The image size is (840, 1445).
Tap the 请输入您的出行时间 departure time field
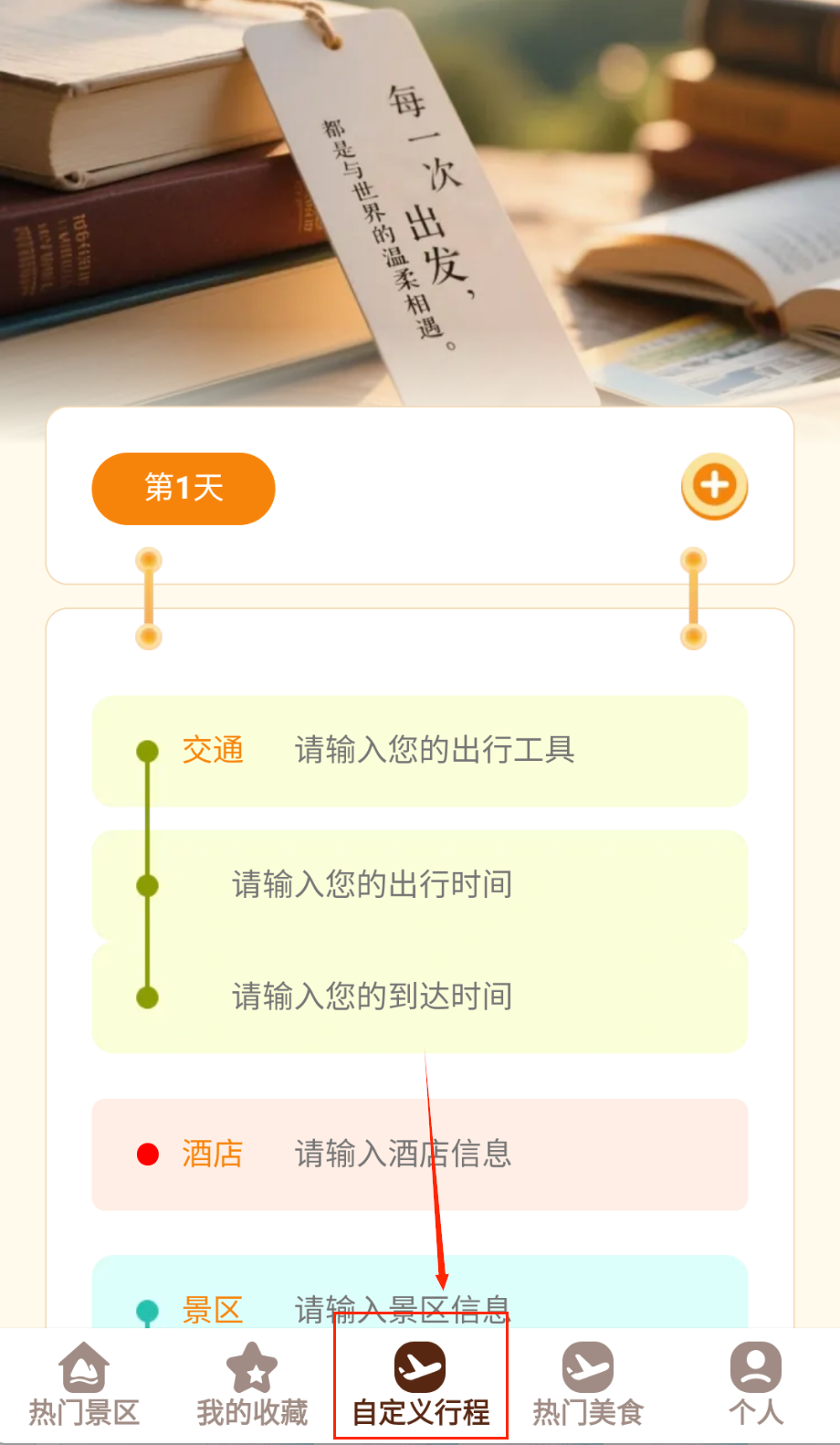point(373,885)
